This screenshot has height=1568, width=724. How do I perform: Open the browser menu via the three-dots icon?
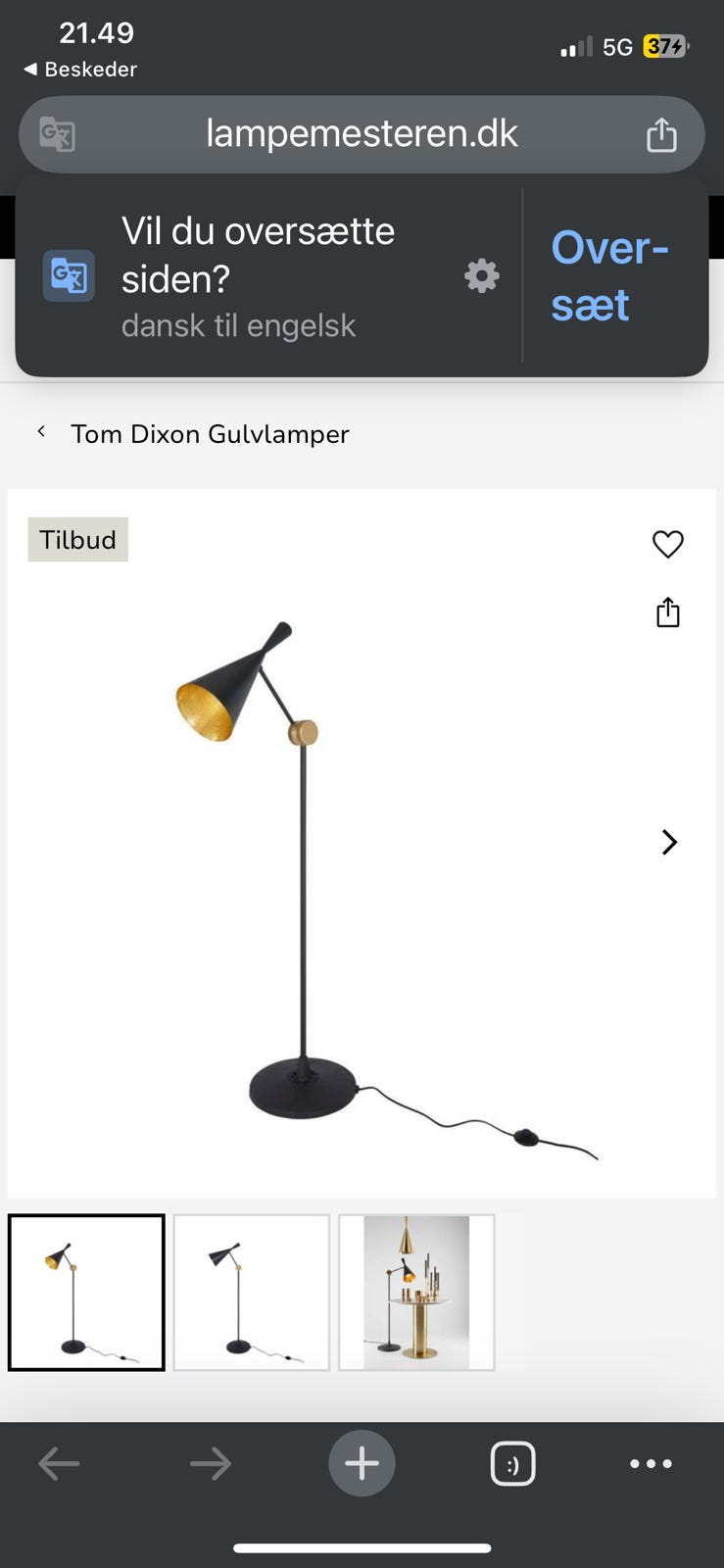point(651,1463)
